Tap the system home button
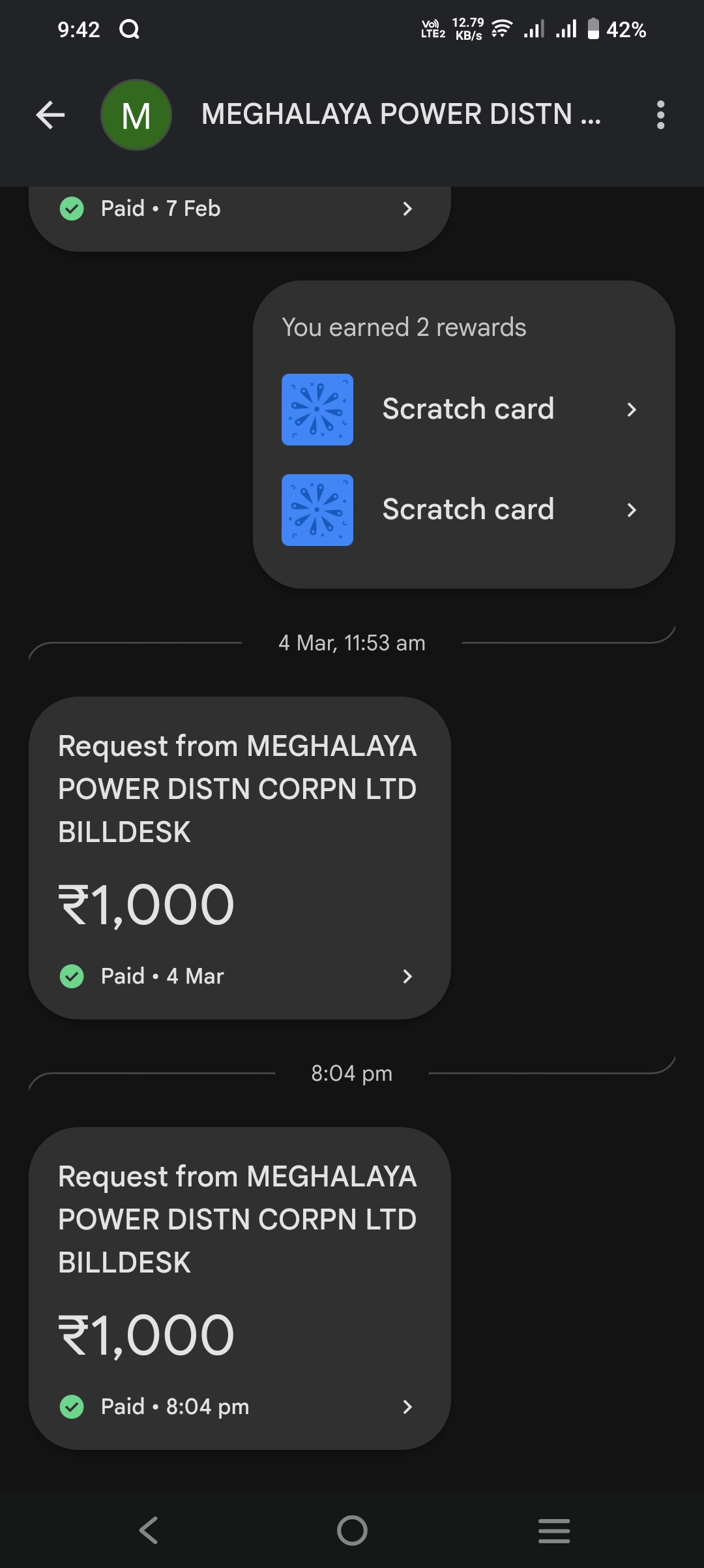This screenshot has width=704, height=1568. click(x=352, y=1530)
